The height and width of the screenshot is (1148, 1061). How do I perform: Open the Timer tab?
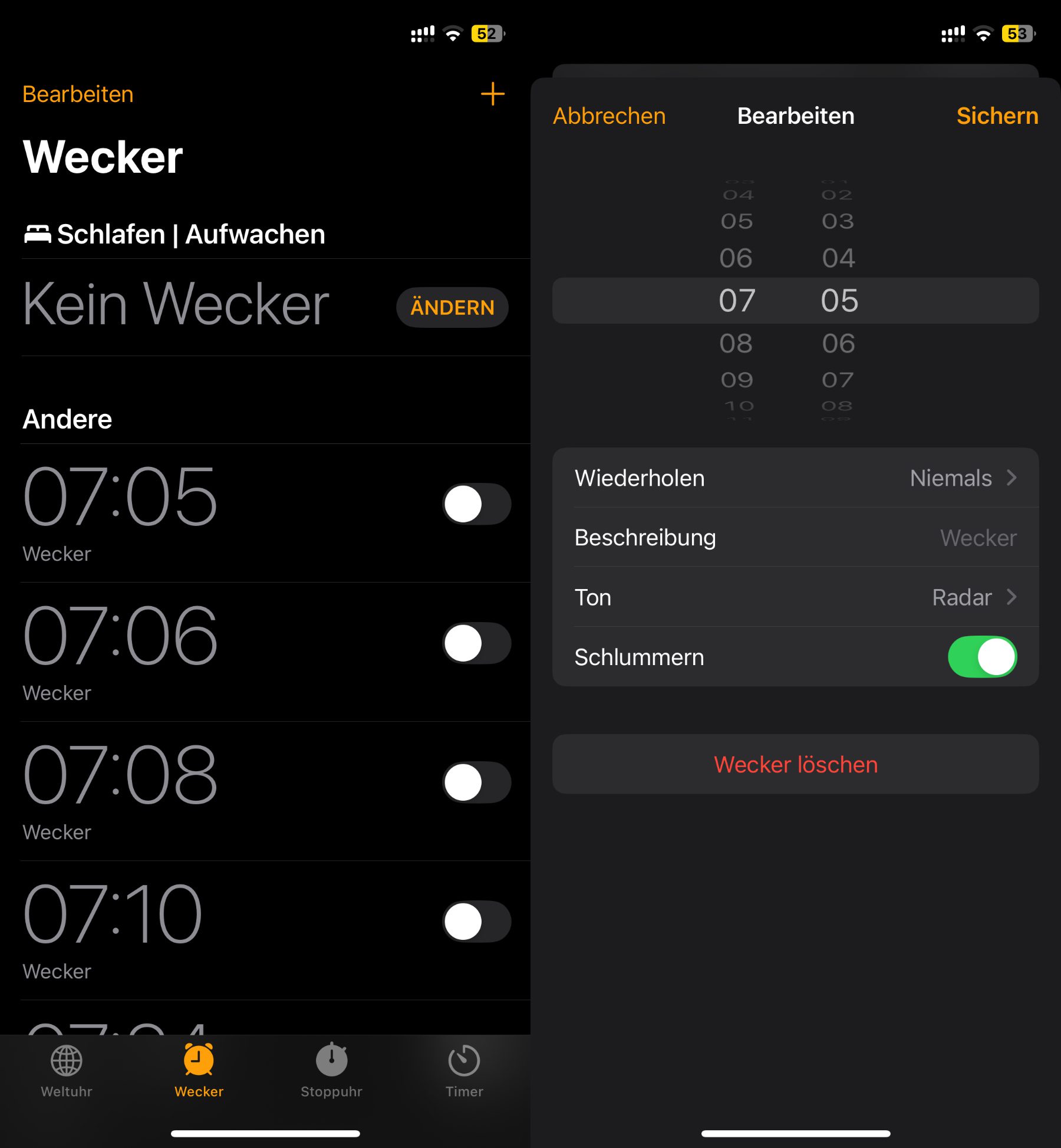[x=464, y=1071]
